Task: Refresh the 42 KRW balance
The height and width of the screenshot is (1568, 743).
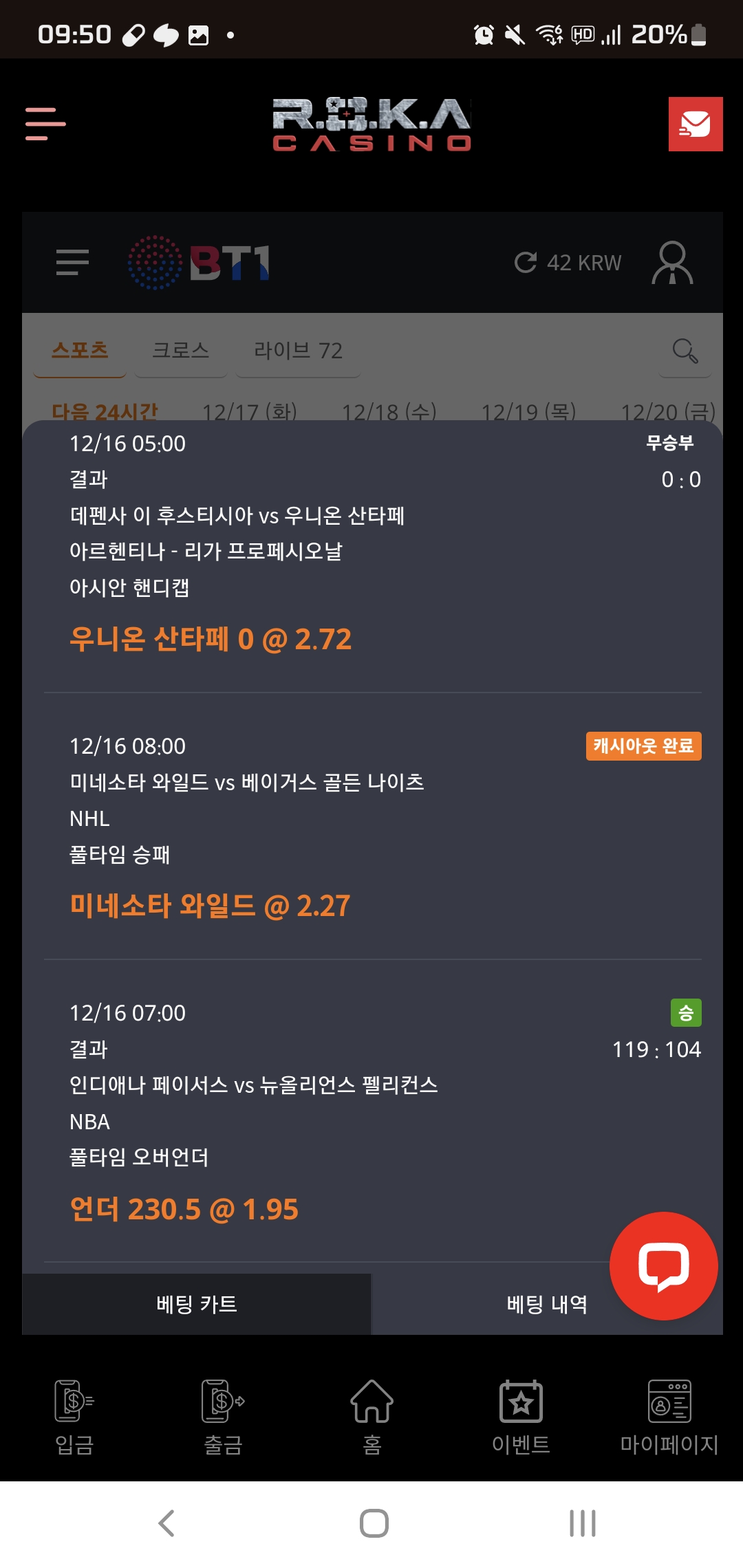Action: [x=526, y=263]
